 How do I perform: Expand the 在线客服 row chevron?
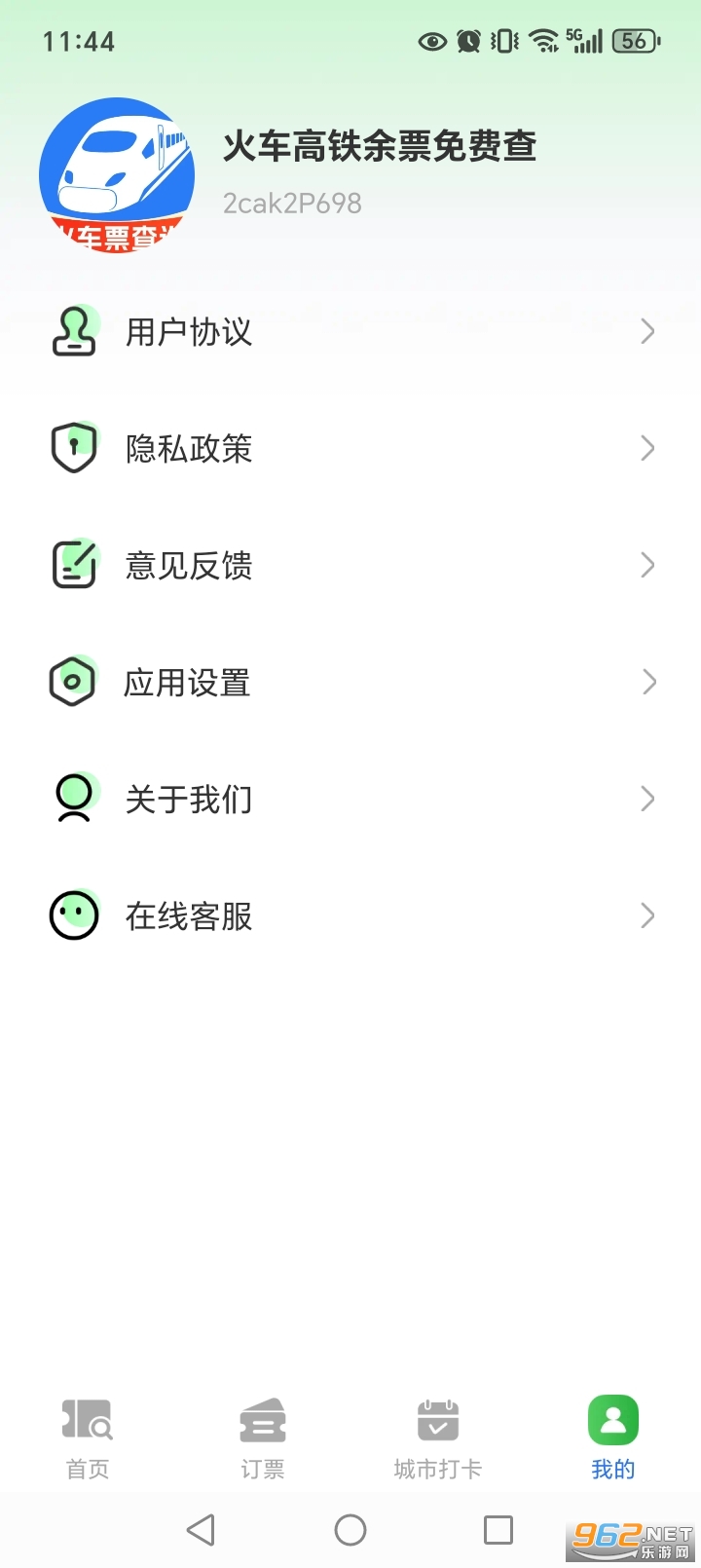648,915
